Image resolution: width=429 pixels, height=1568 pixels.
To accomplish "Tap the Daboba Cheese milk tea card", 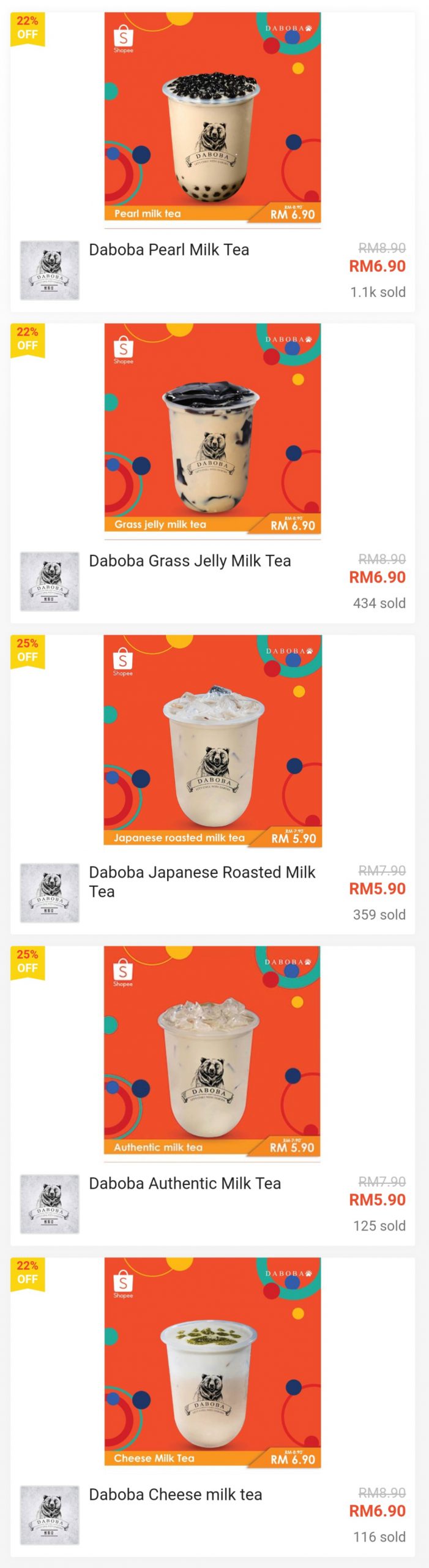I will pyautogui.click(x=176, y=1494).
